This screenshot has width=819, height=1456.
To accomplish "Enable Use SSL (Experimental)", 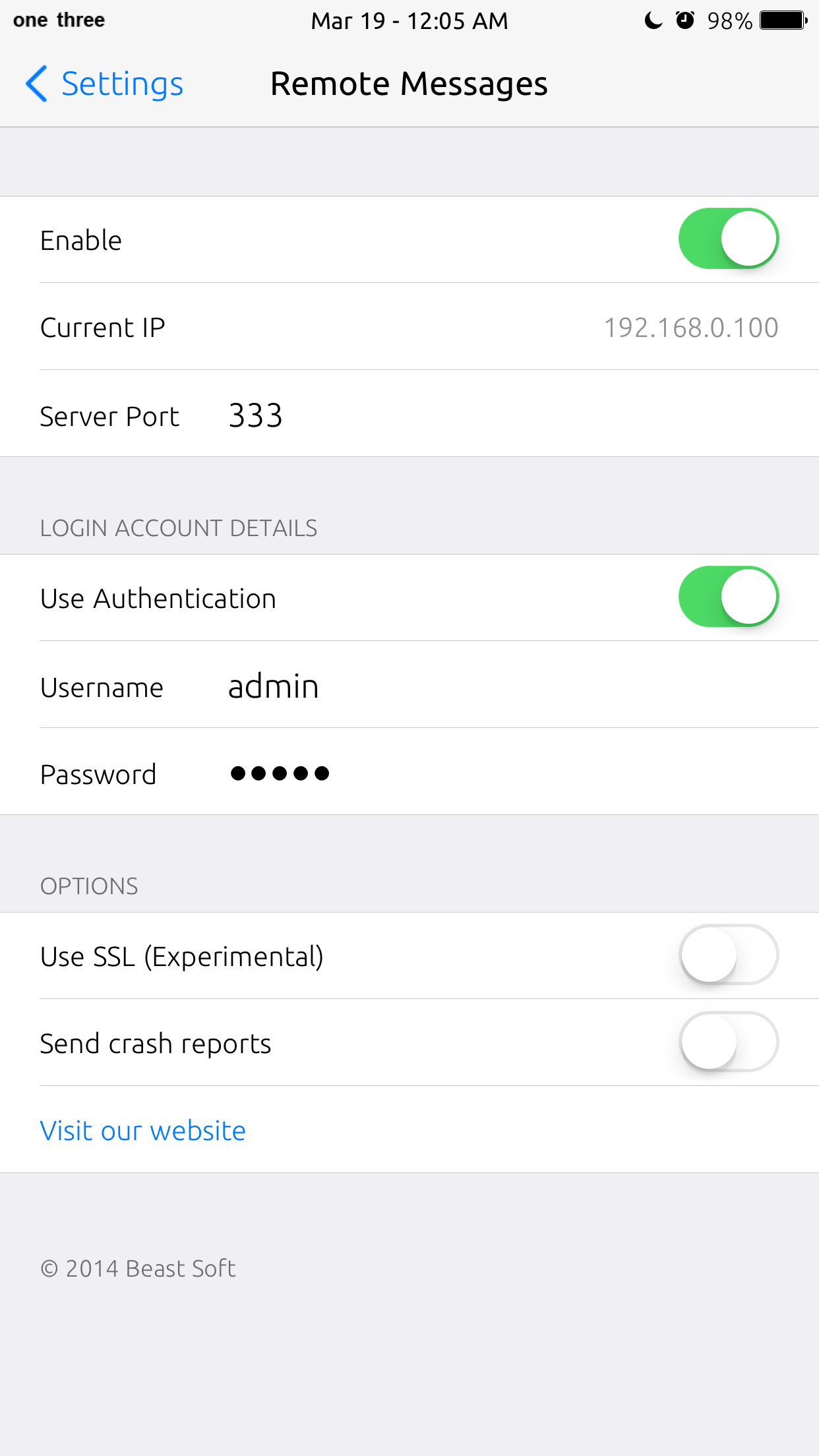I will [728, 955].
